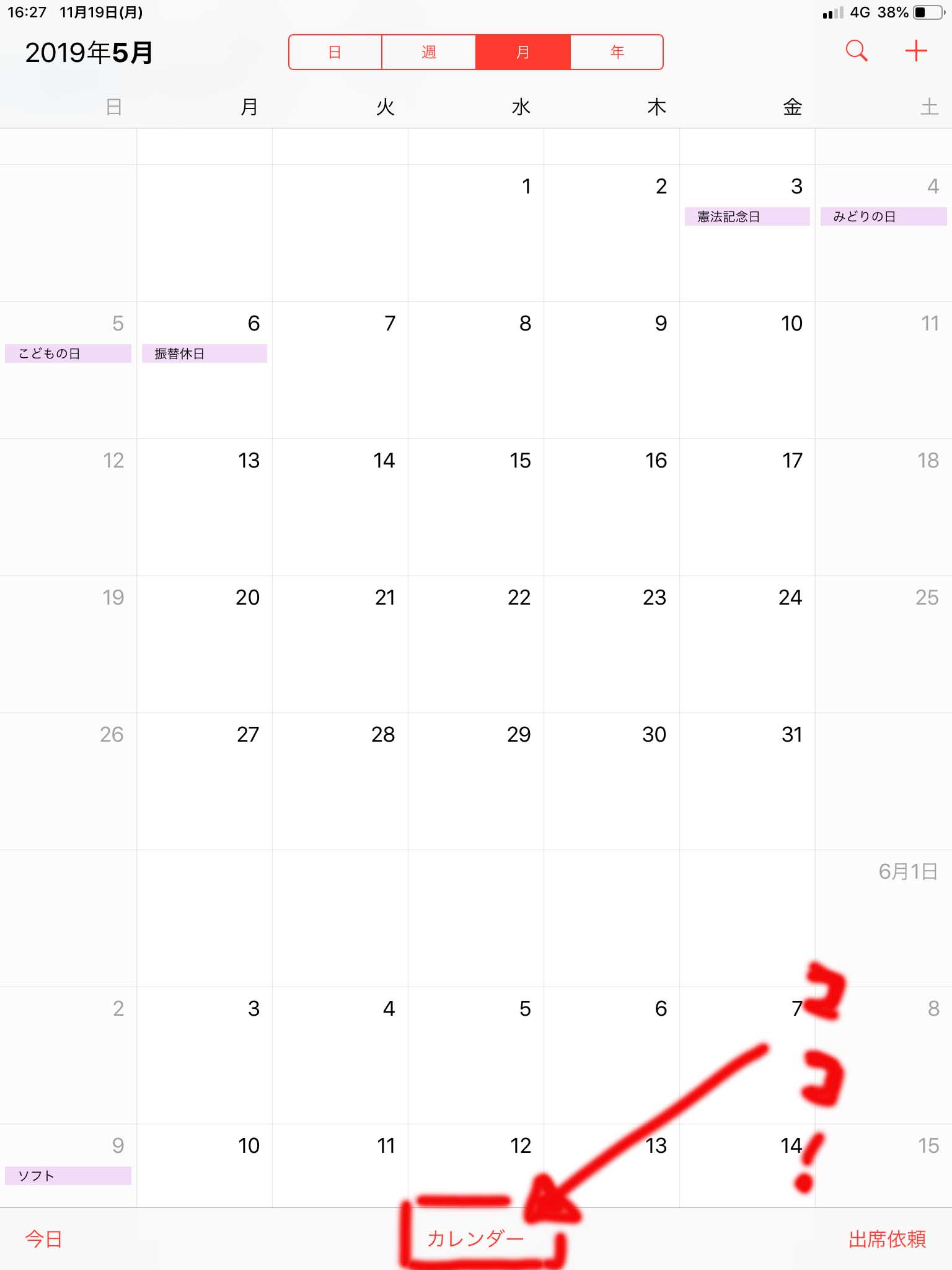Open the ソフト event

[68, 1176]
